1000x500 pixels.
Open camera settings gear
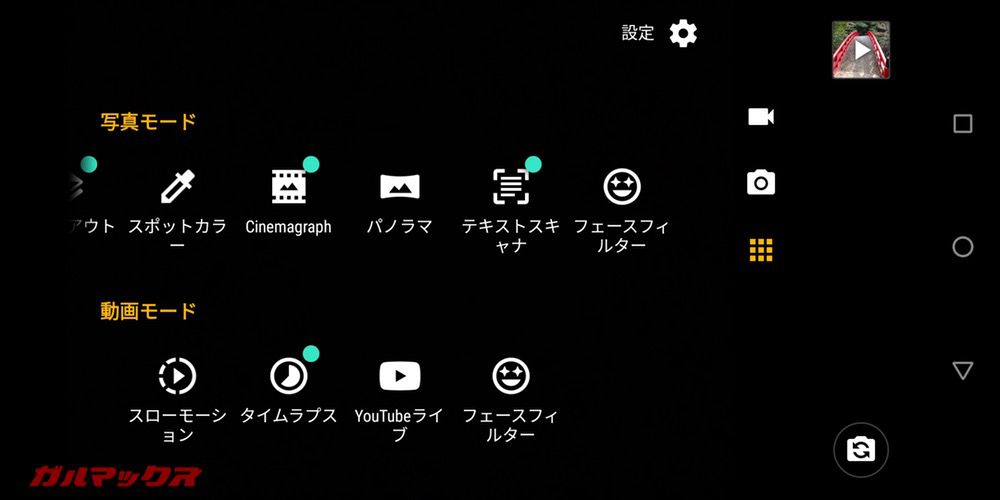[683, 33]
